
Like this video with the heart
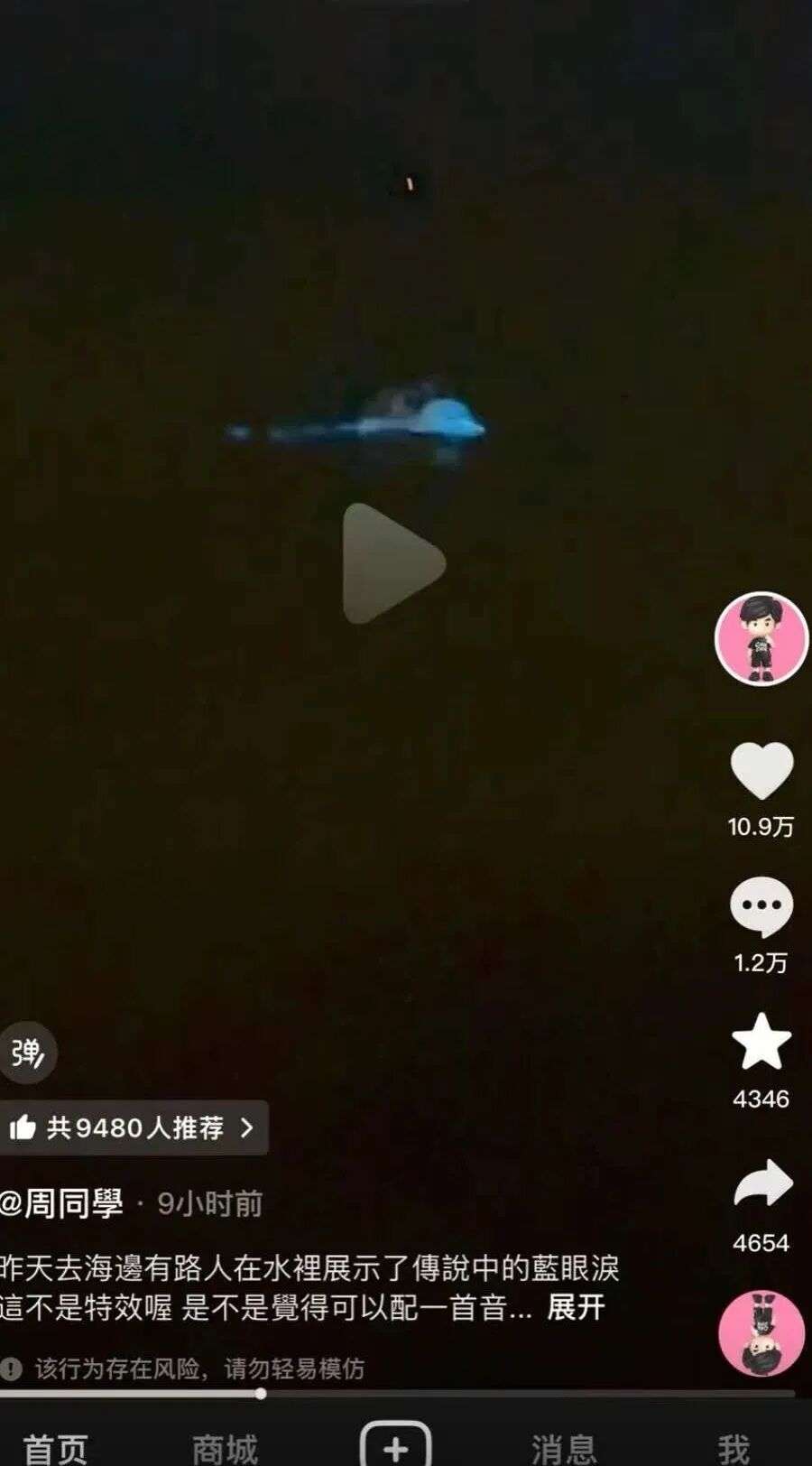[x=761, y=770]
